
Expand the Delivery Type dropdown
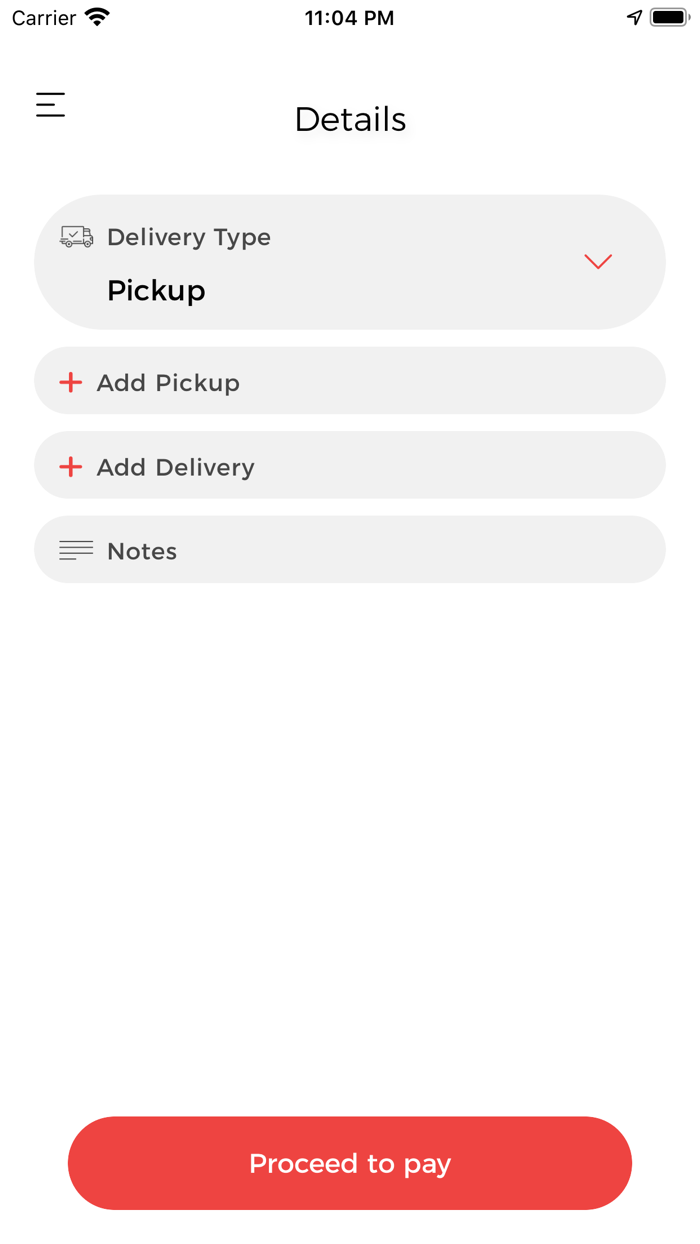[597, 262]
